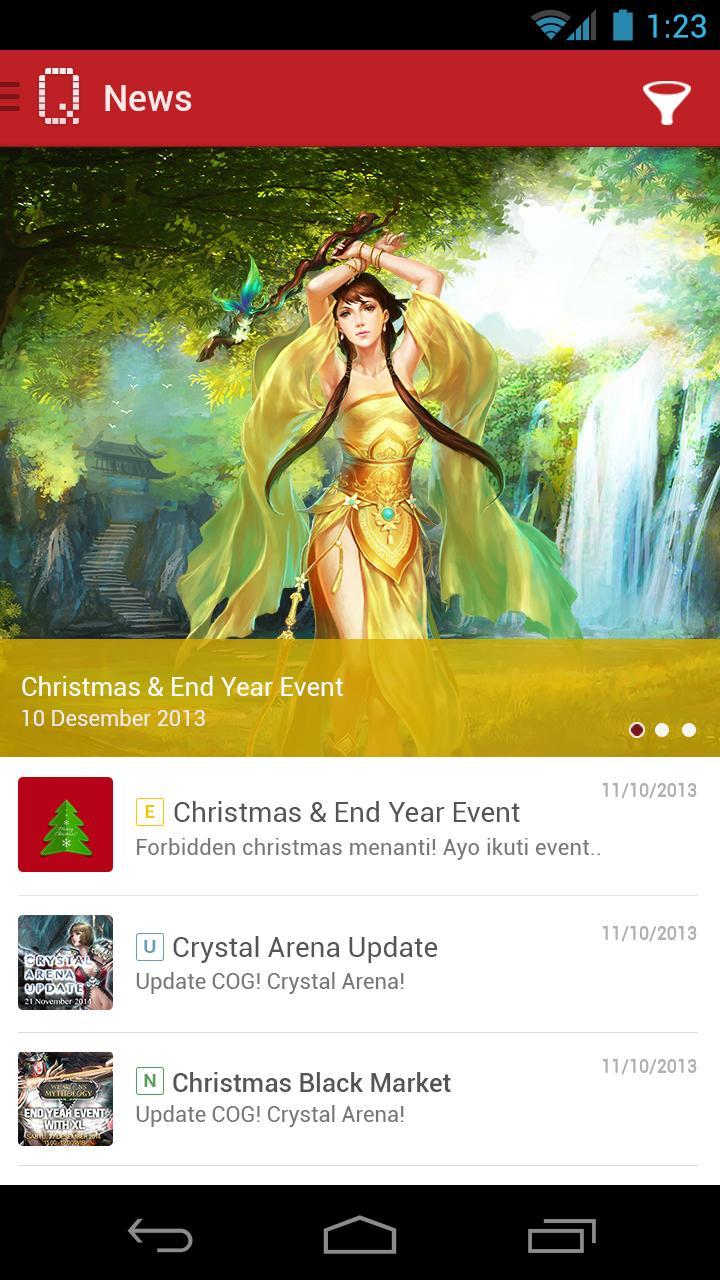Open the navigation drawer menu
The width and height of the screenshot is (720, 1280).
pos(12,98)
